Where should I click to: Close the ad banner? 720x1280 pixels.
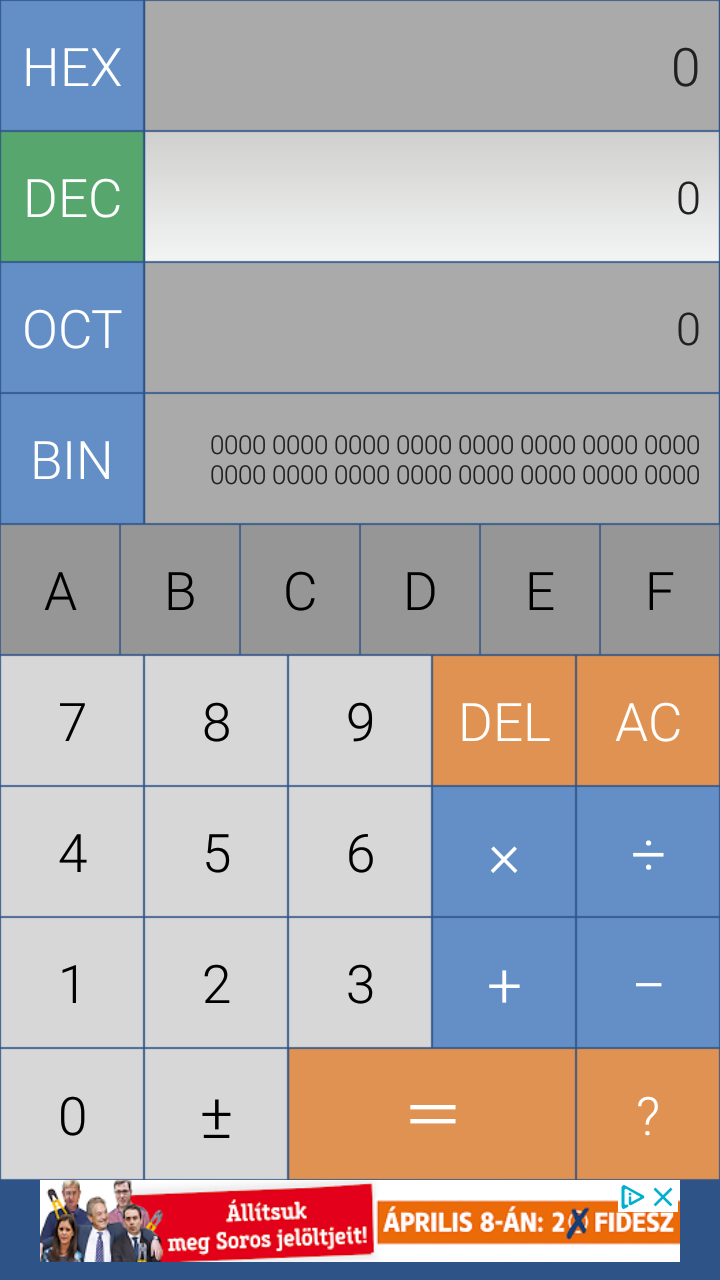pyautogui.click(x=663, y=1196)
